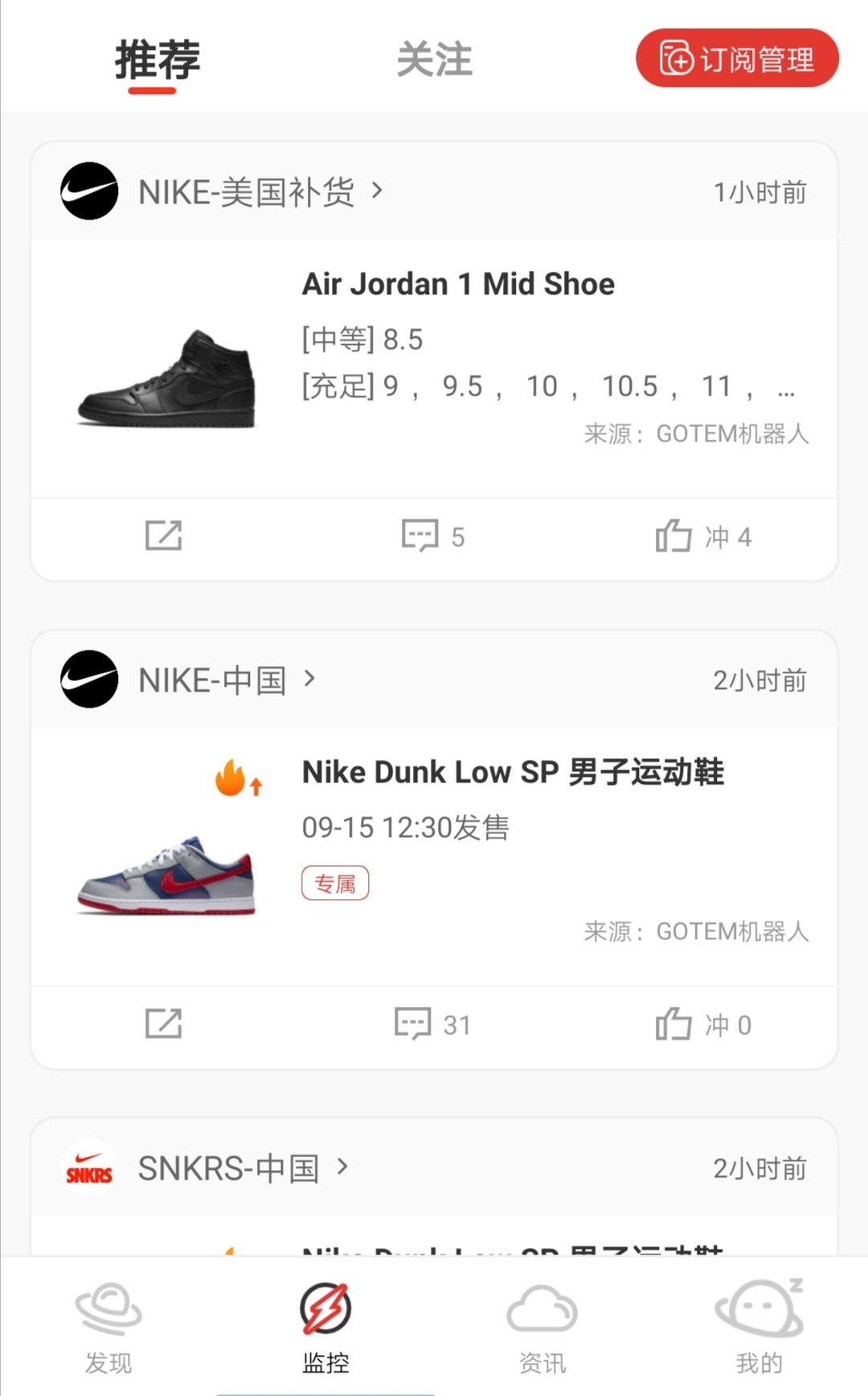Screen dimensions: 868x1396
Task: Open the share icon on Air Jordan post
Action: [x=164, y=535]
